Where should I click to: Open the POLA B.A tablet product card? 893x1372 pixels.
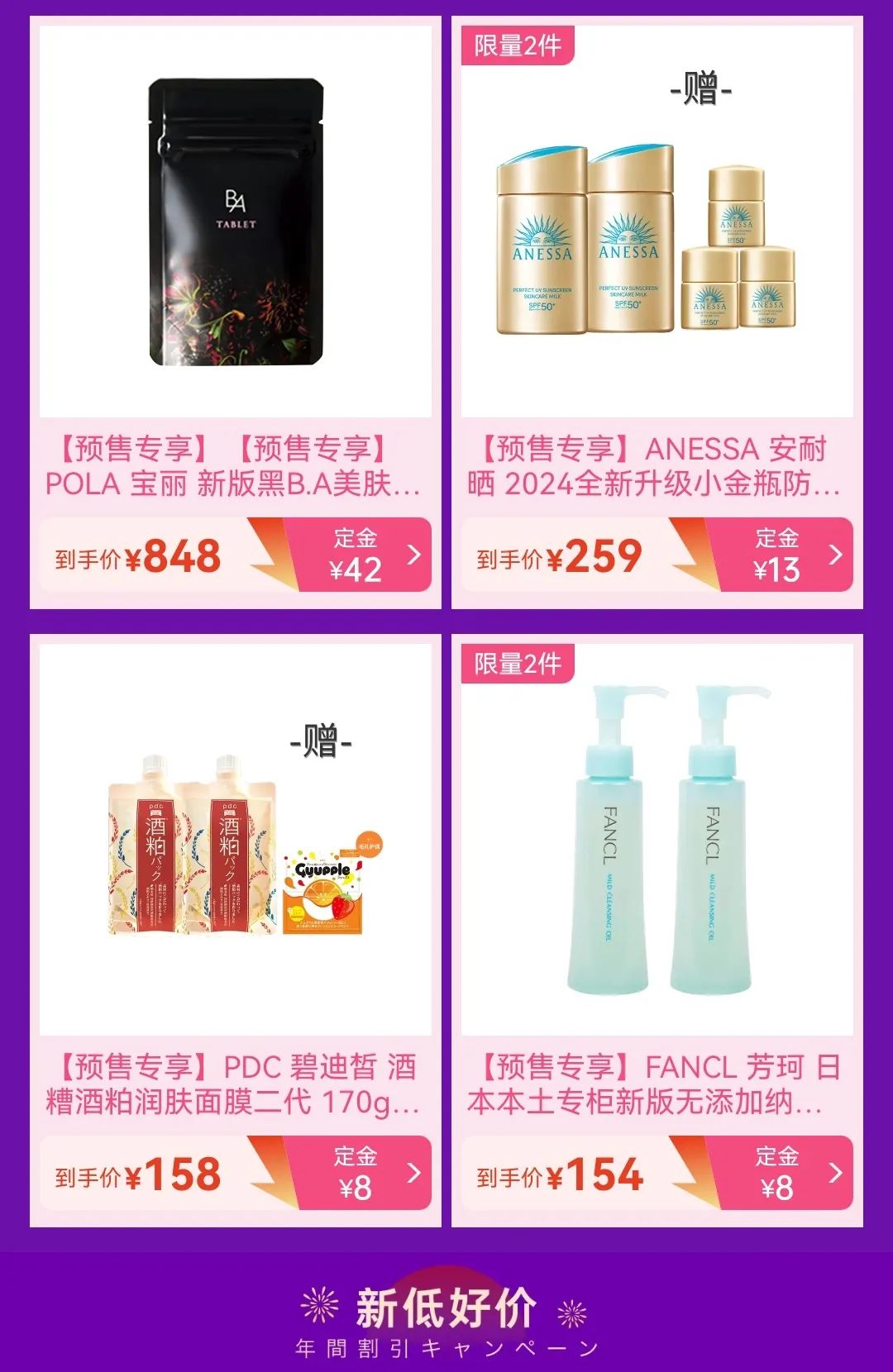[x=236, y=222]
